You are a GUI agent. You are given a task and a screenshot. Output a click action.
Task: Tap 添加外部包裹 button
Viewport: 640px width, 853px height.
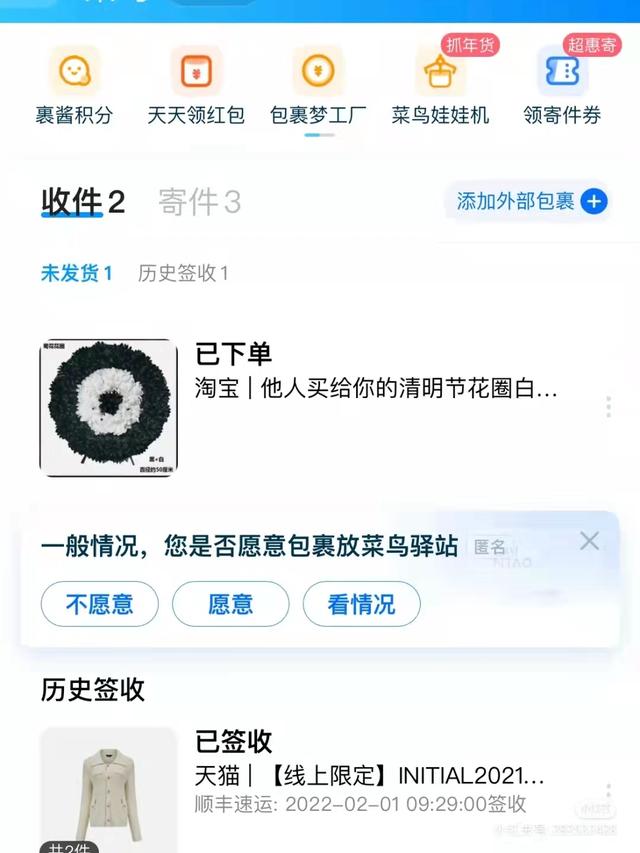click(531, 201)
